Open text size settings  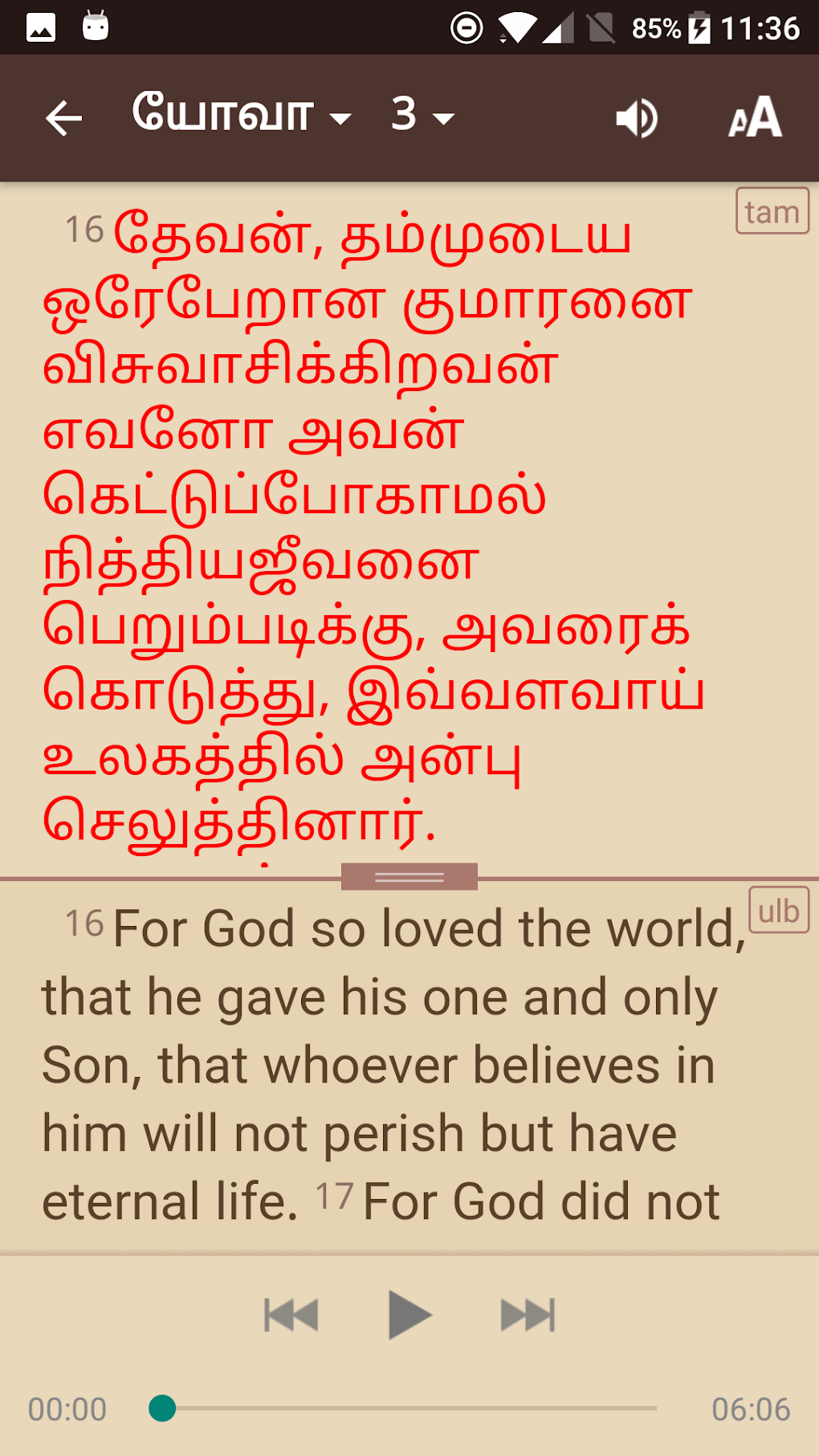(755, 117)
